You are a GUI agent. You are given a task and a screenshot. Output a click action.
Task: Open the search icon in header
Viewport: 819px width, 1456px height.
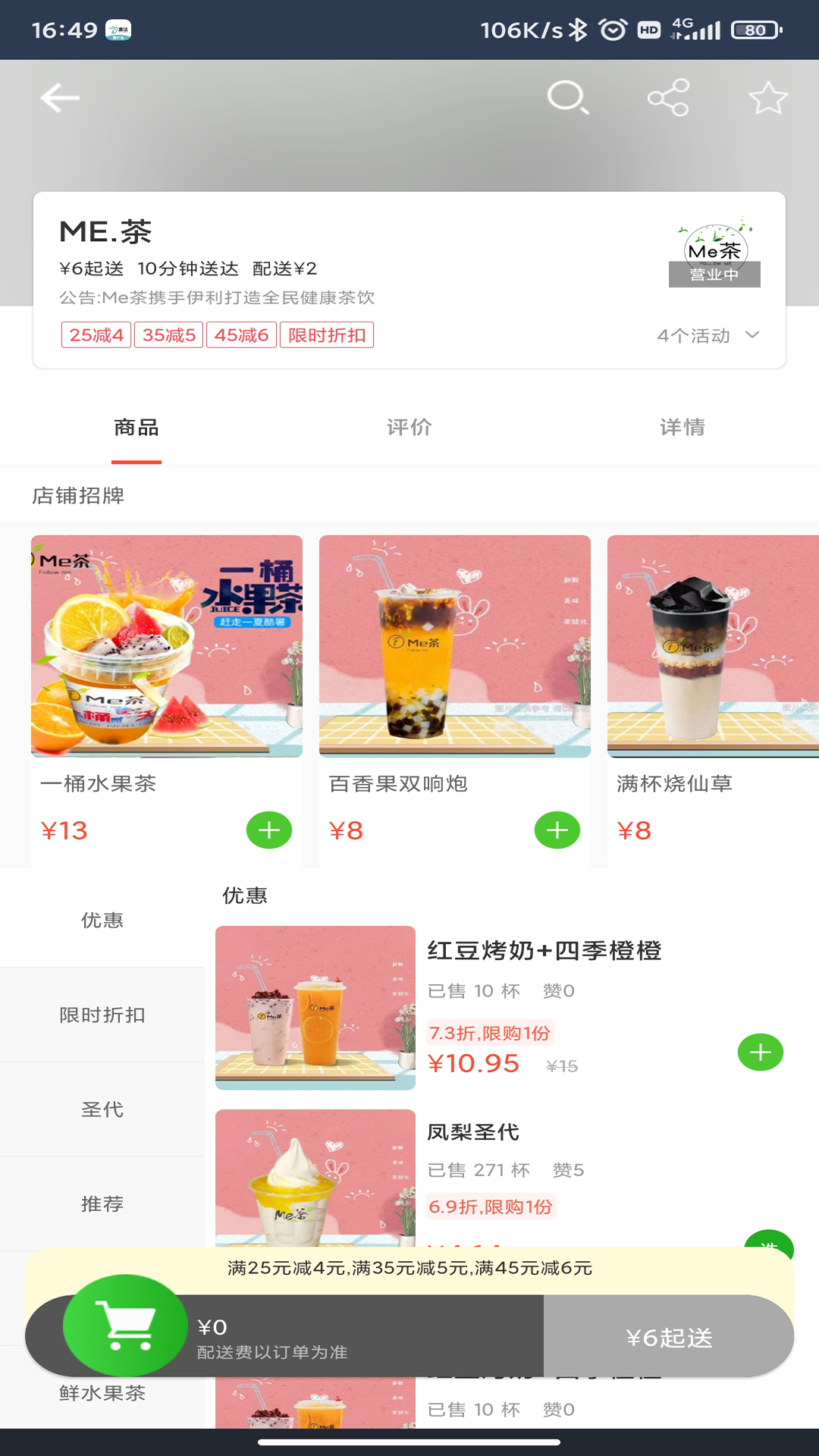pos(568,98)
